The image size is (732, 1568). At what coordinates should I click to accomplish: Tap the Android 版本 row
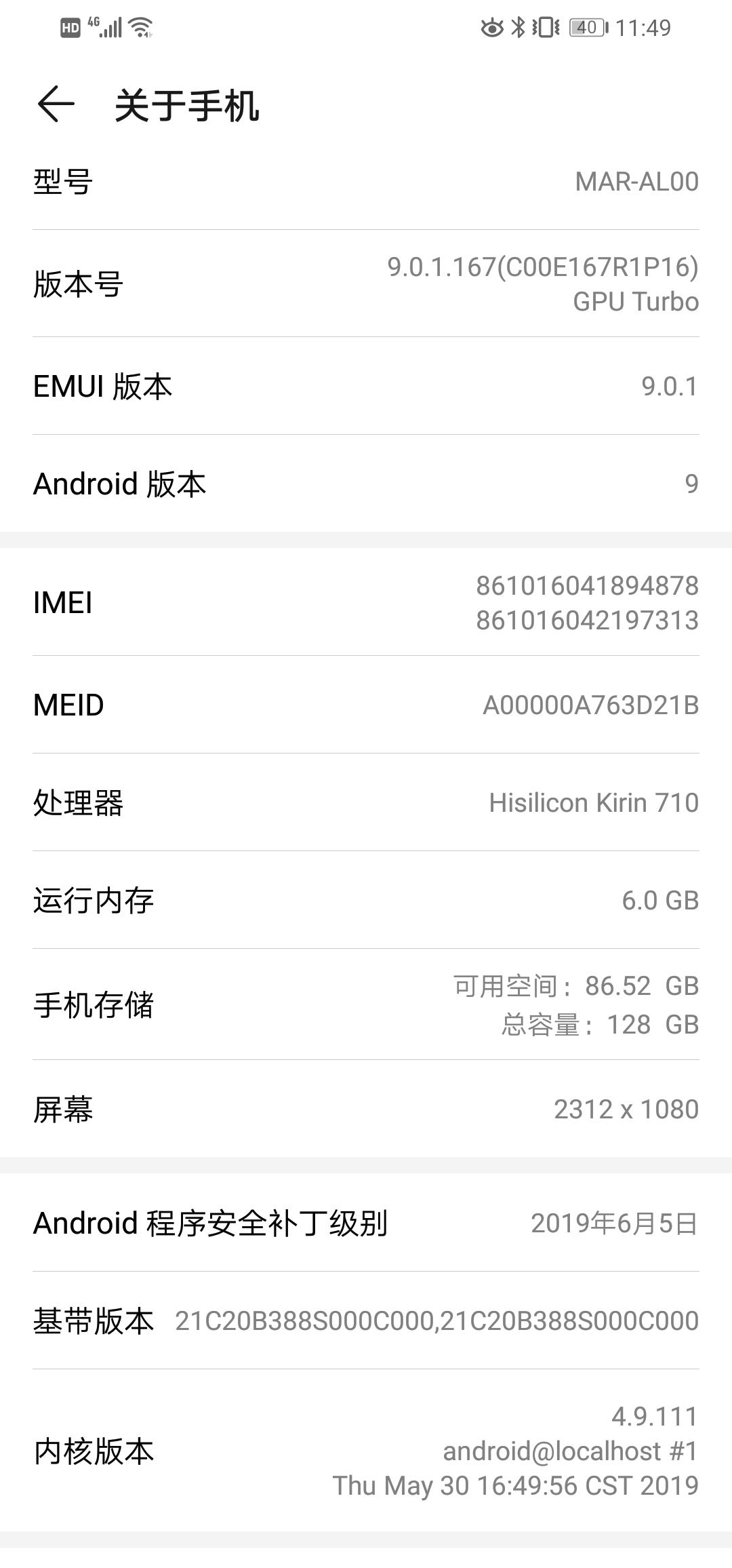pos(366,484)
